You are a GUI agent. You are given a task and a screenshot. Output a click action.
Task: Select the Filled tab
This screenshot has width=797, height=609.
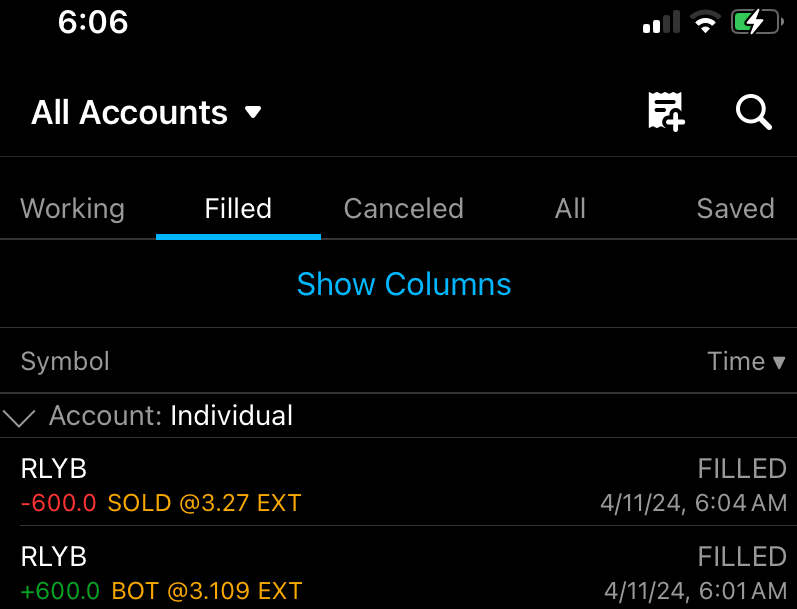[238, 208]
